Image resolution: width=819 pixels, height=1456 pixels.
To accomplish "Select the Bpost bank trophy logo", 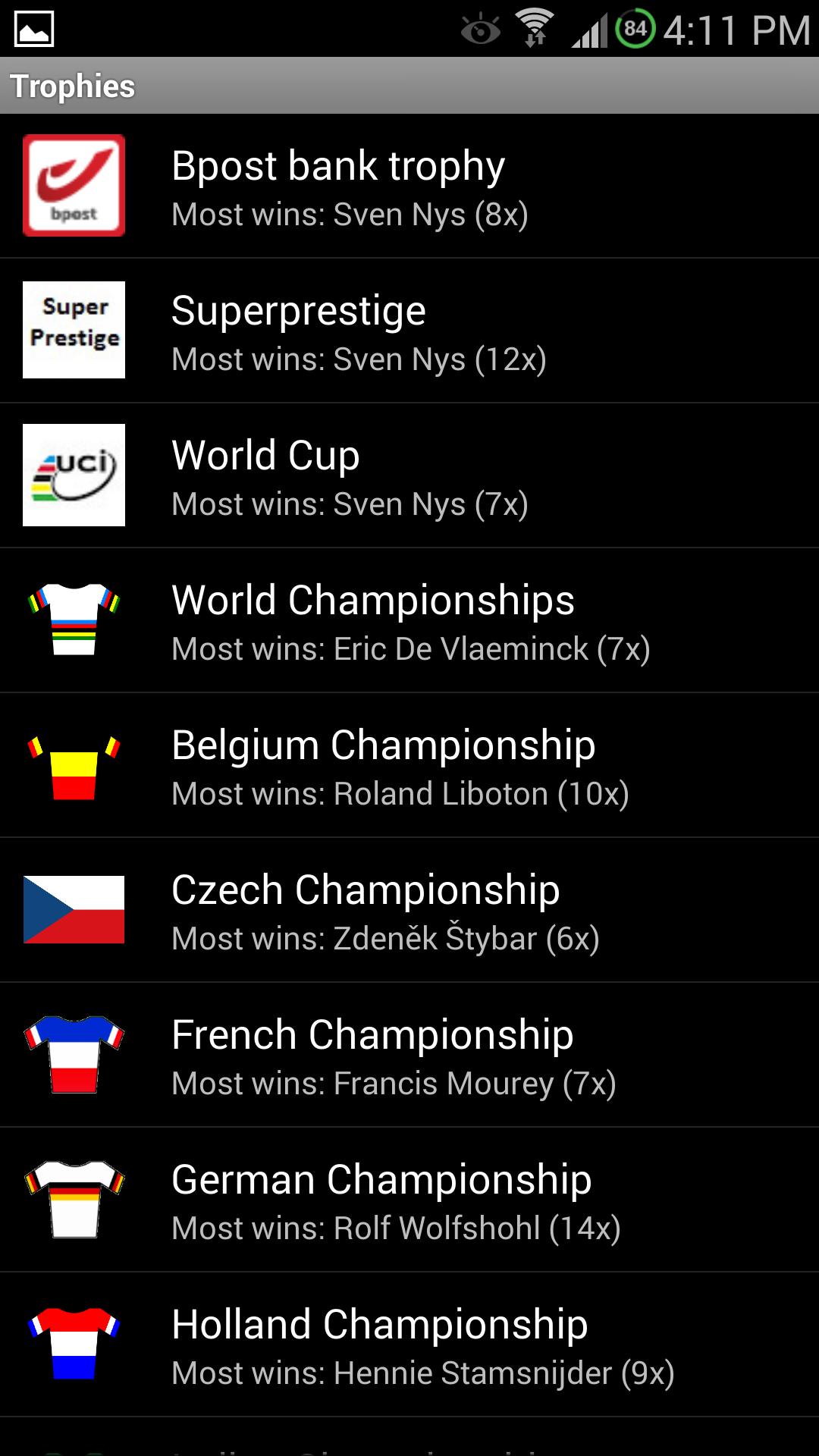I will [74, 184].
